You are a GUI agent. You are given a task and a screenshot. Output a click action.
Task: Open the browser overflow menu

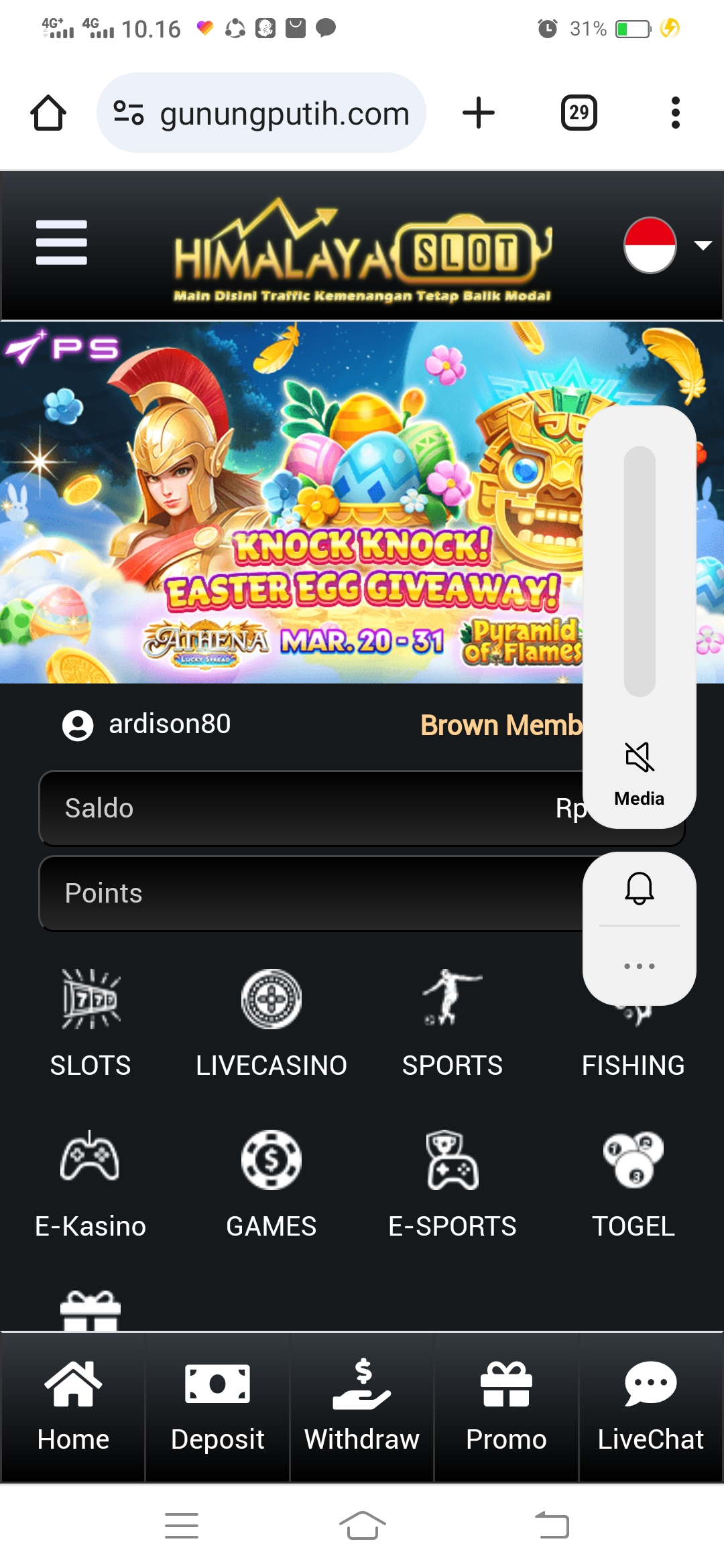coord(675,113)
